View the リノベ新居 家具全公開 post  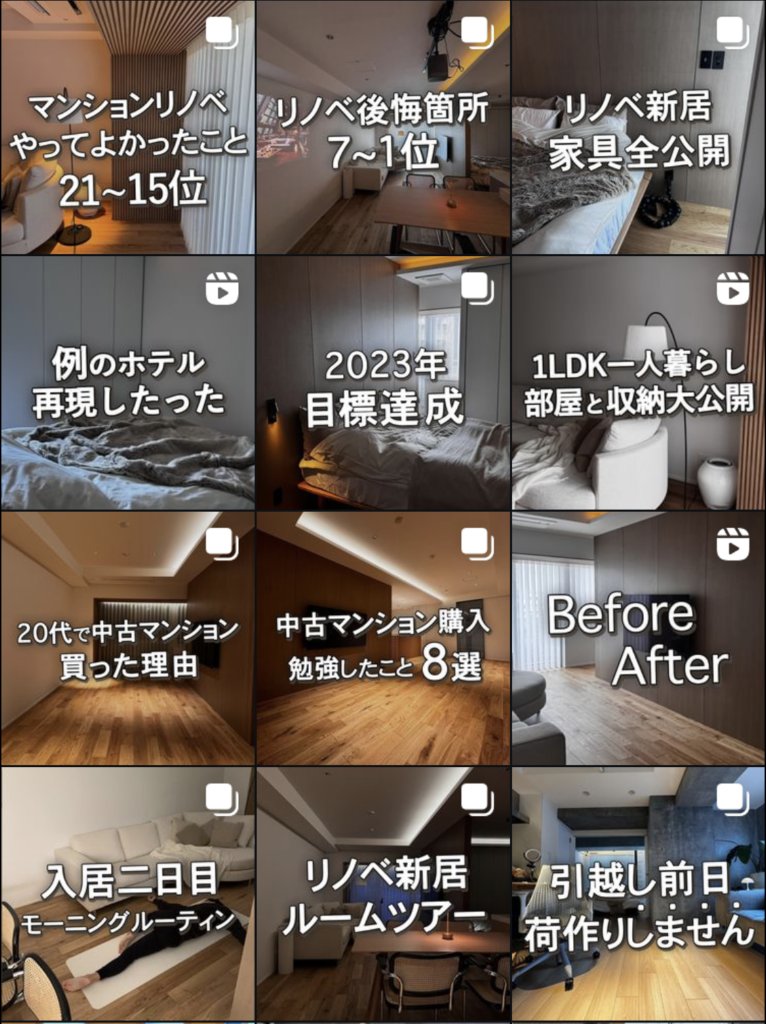[638, 127]
